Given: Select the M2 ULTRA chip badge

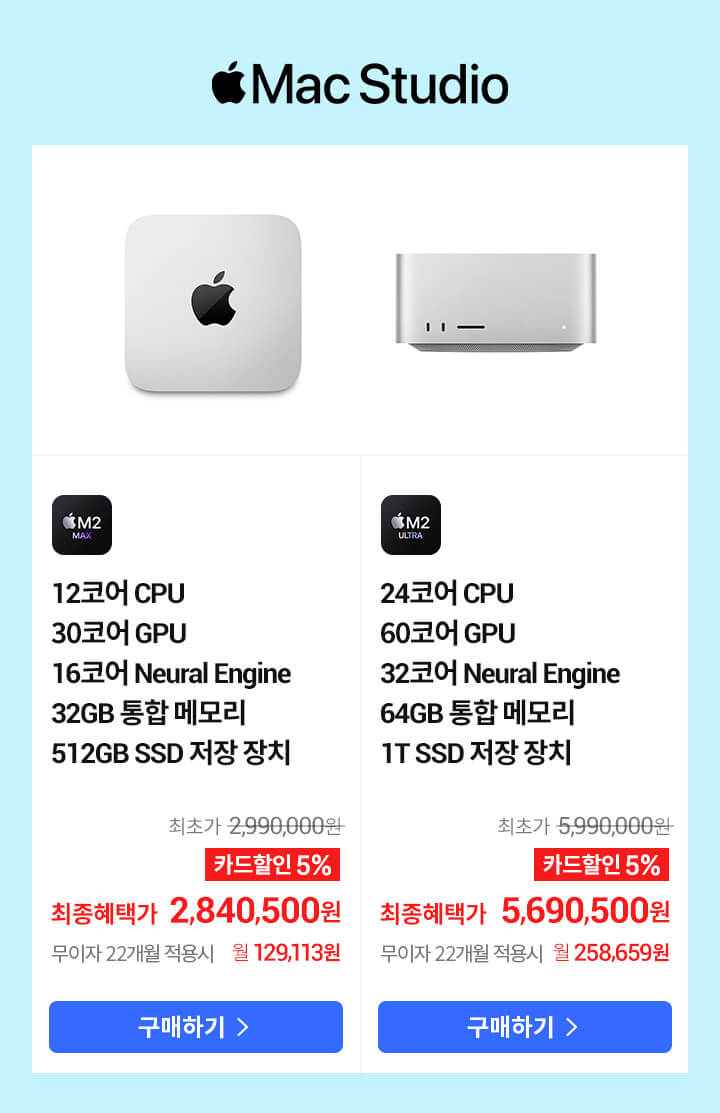Looking at the screenshot, I should [411, 524].
